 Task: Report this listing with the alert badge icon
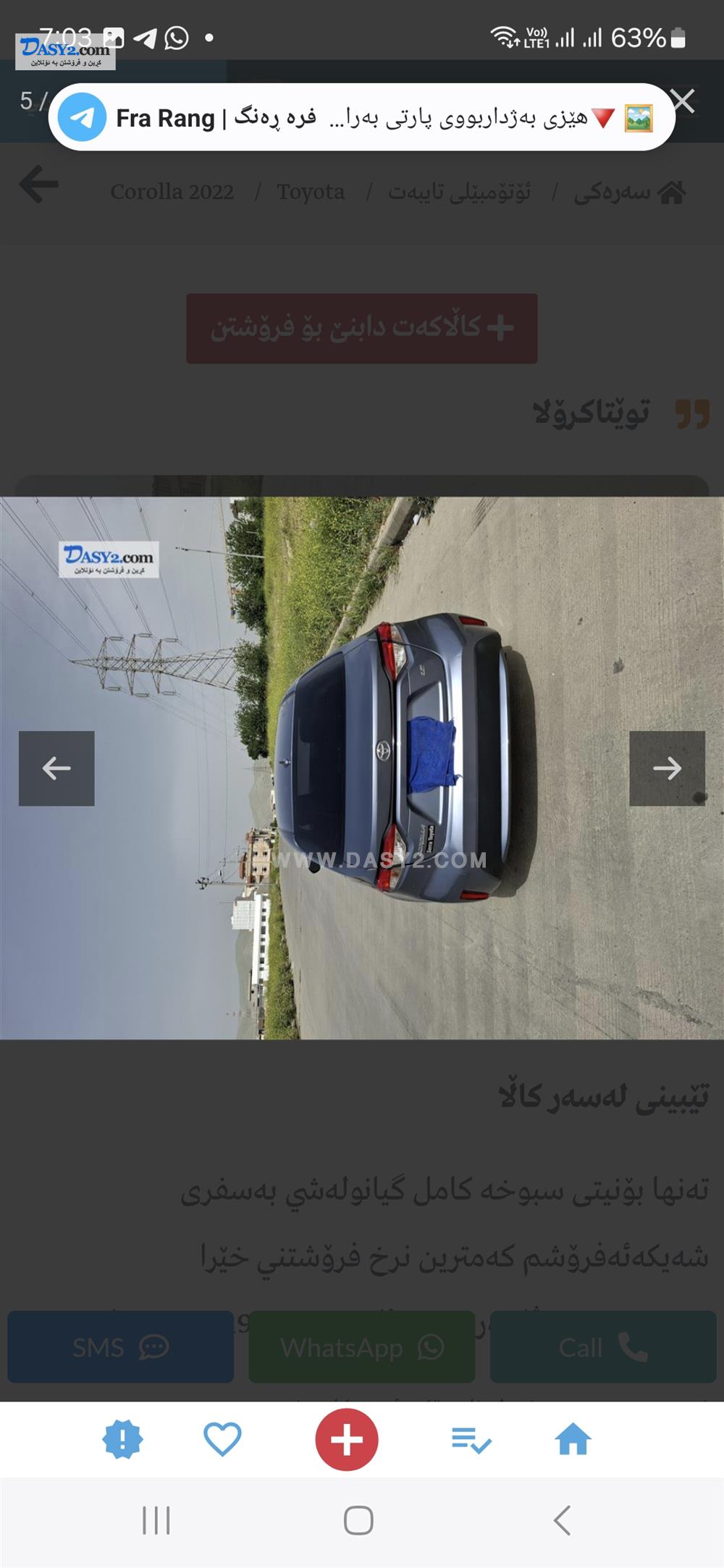122,1439
